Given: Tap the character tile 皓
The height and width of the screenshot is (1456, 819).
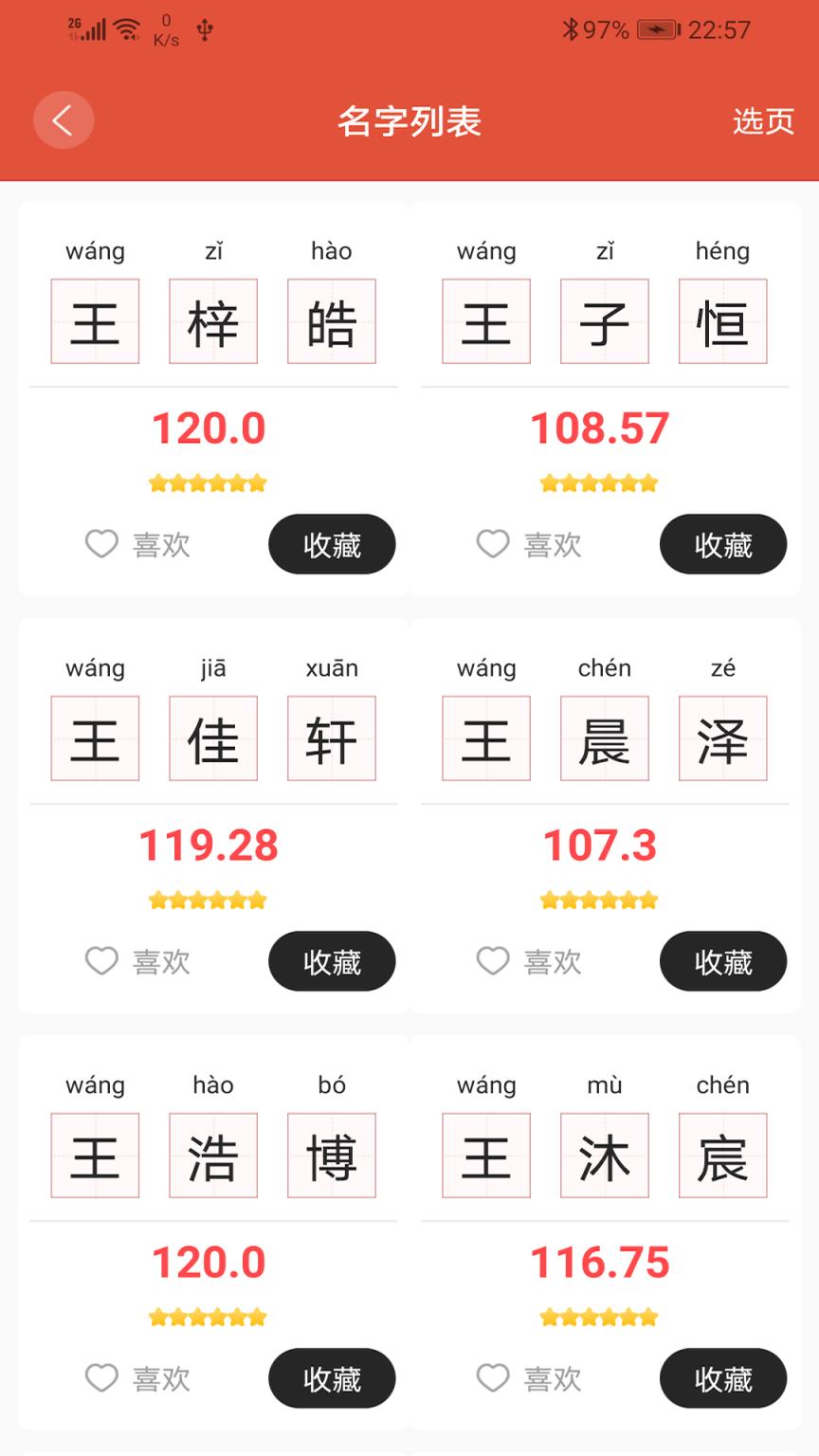Looking at the screenshot, I should 331,321.
